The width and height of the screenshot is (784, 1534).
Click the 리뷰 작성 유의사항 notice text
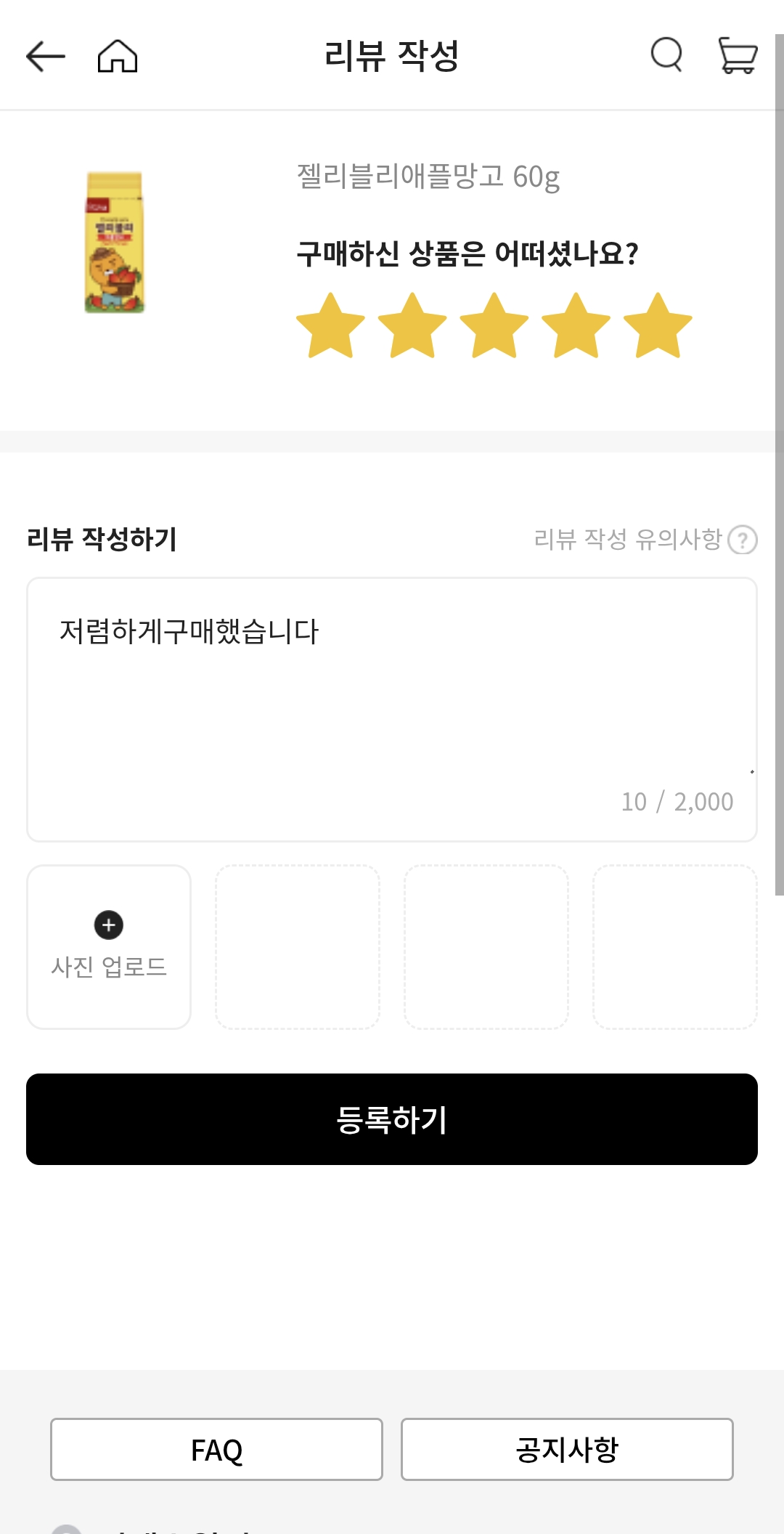[x=629, y=538]
